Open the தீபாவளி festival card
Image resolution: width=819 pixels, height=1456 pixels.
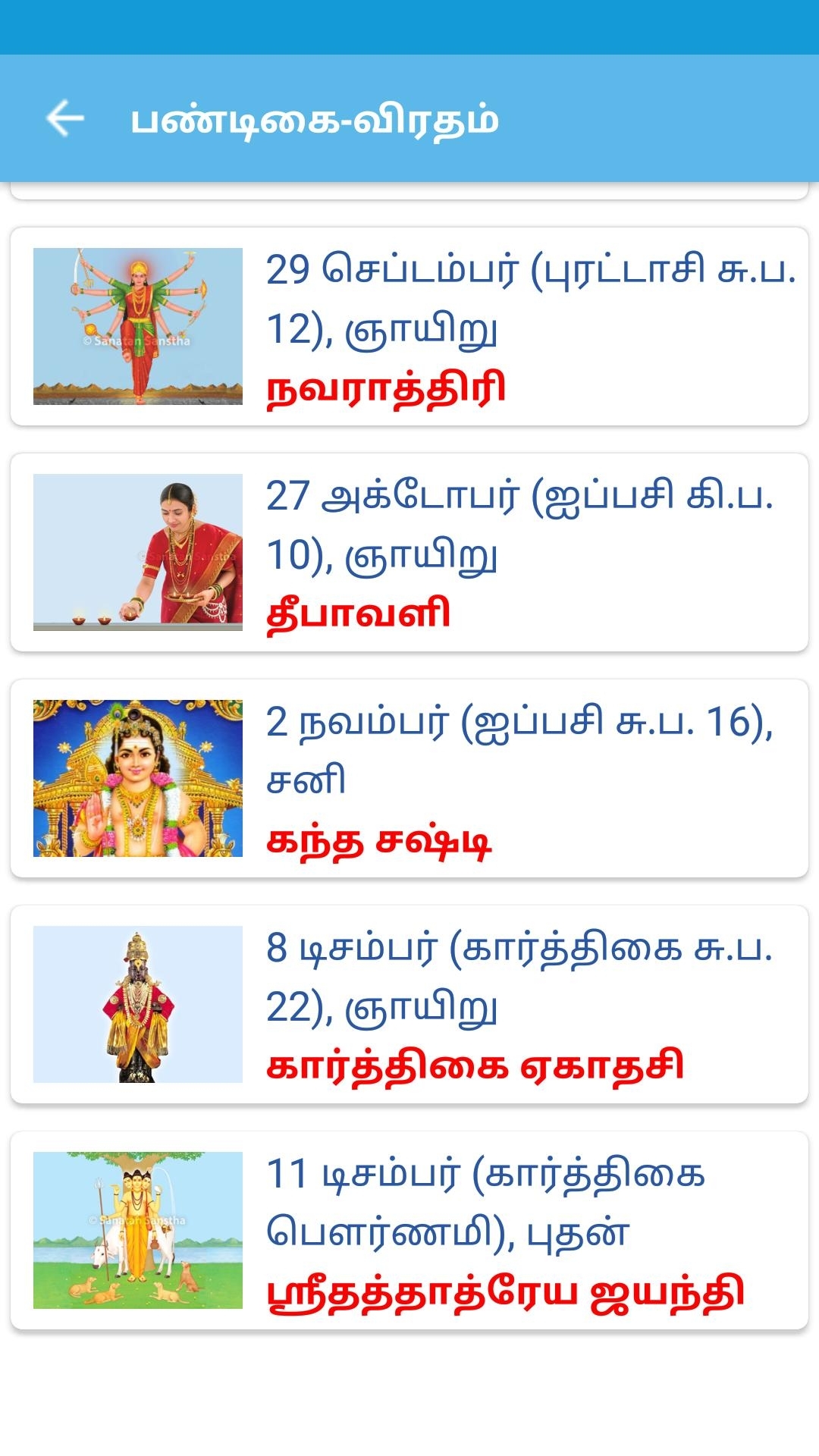(409, 552)
